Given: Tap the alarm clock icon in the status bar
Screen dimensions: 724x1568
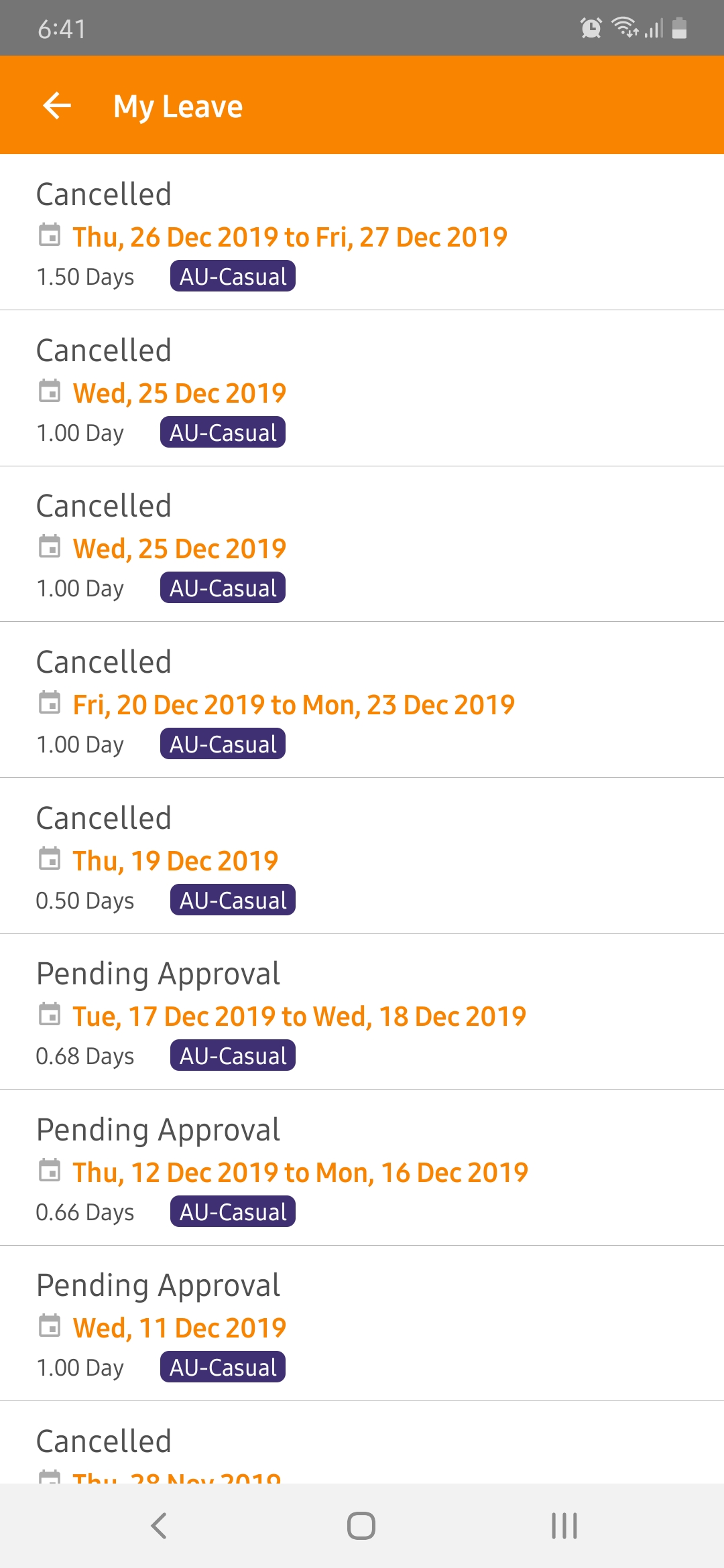Looking at the screenshot, I should [x=591, y=27].
